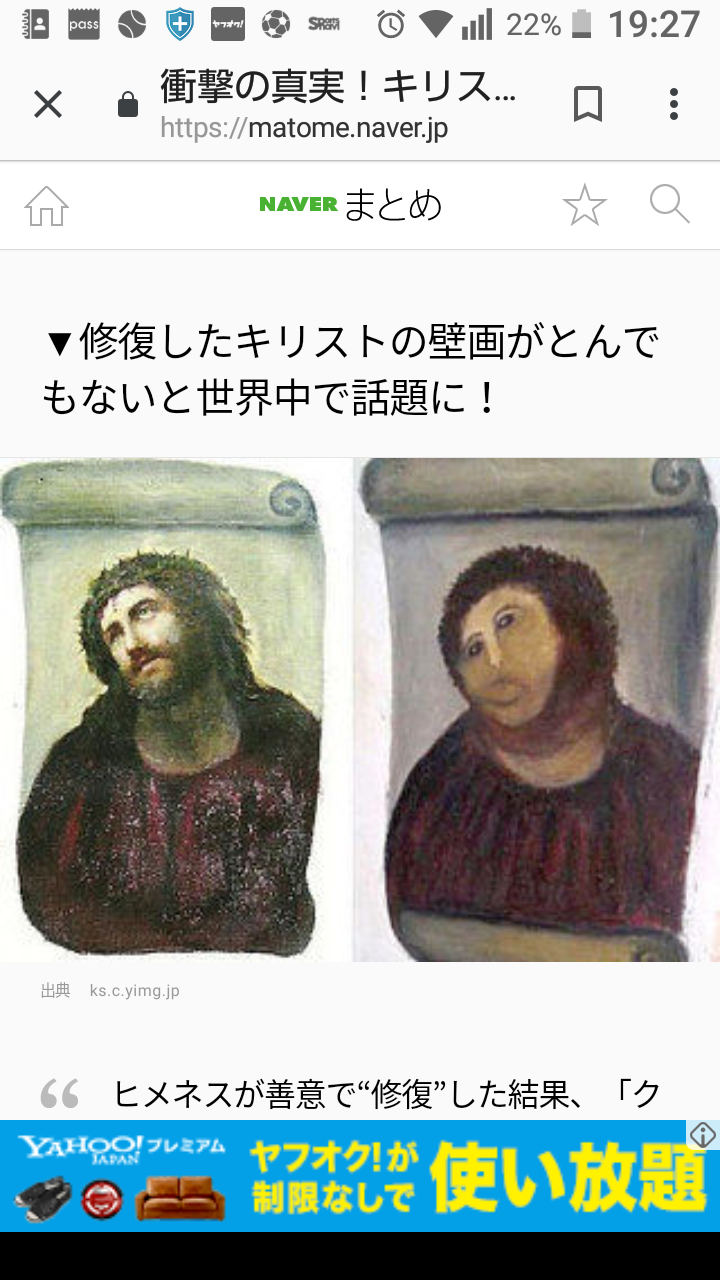This screenshot has width=720, height=1280.
Task: Favorite this matome with the star icon
Action: click(x=585, y=206)
